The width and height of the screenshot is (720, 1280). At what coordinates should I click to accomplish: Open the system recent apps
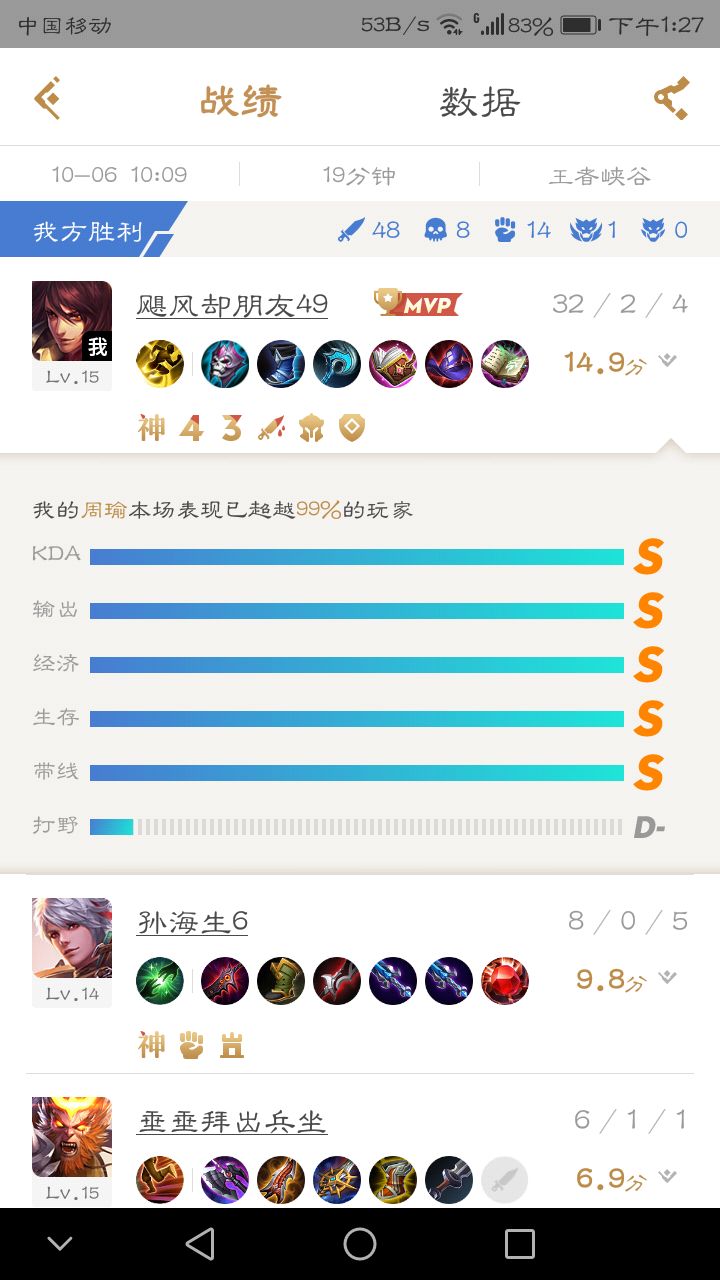coord(519,1244)
